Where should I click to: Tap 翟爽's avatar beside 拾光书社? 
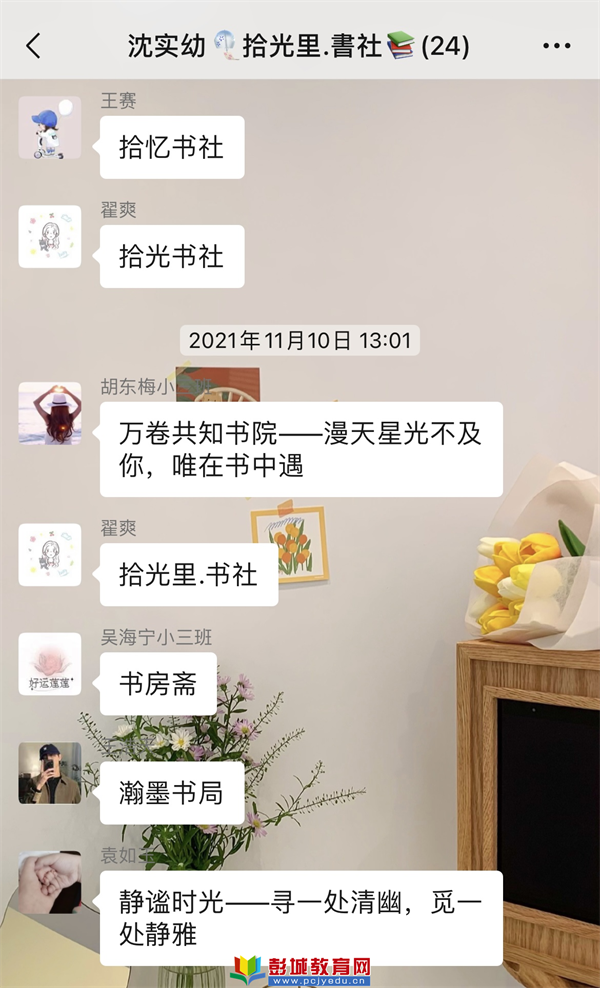[49, 237]
